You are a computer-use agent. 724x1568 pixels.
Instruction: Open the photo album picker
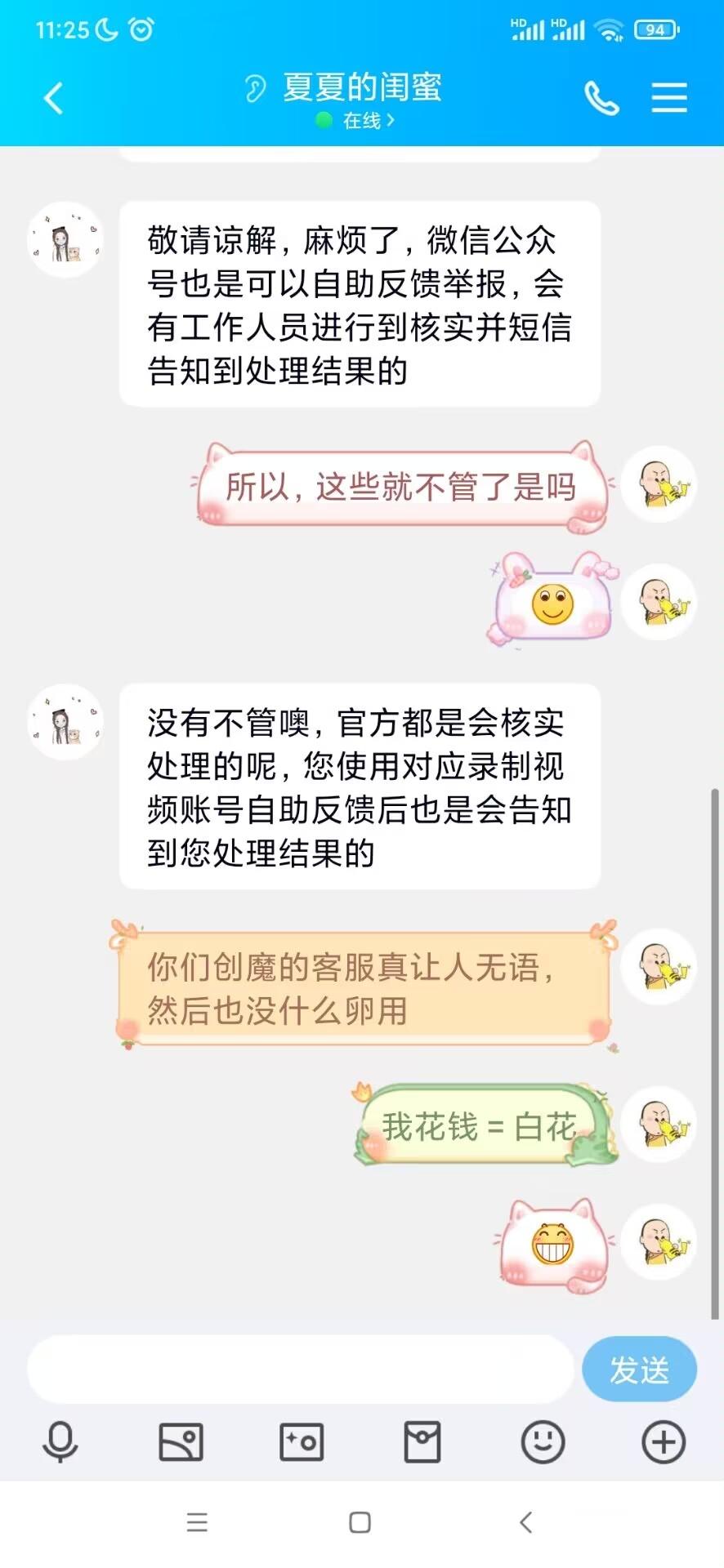181,1441
